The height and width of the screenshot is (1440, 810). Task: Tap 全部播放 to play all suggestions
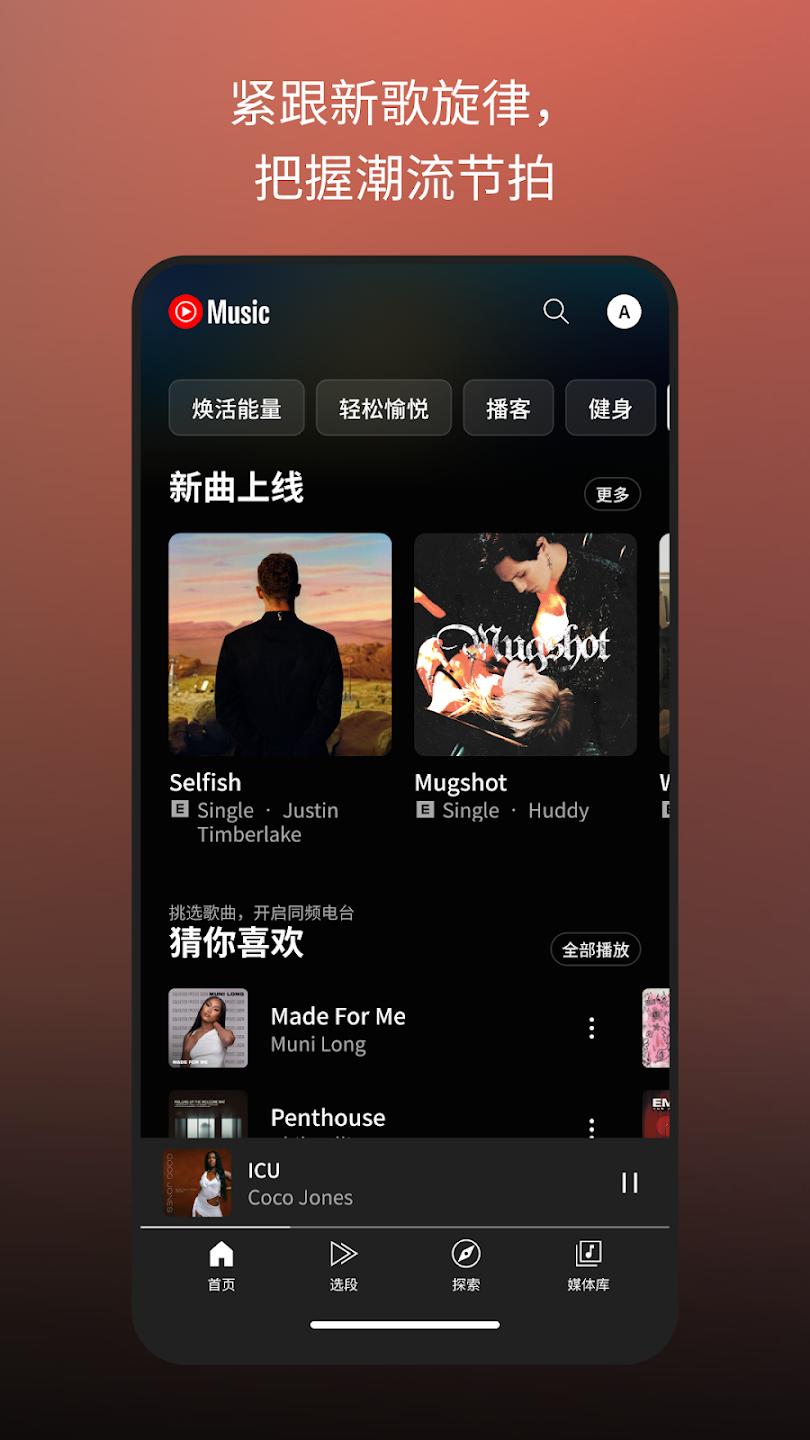(595, 949)
